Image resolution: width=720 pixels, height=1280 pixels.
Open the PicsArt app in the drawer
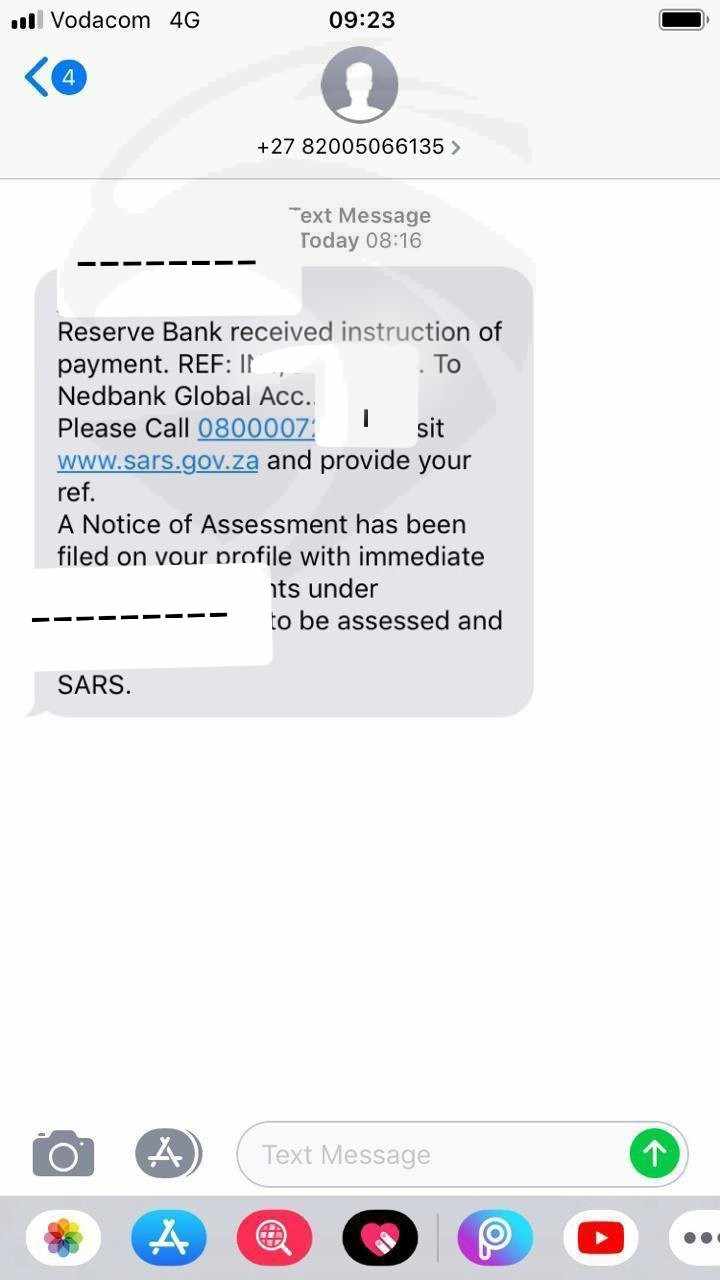coord(495,1238)
